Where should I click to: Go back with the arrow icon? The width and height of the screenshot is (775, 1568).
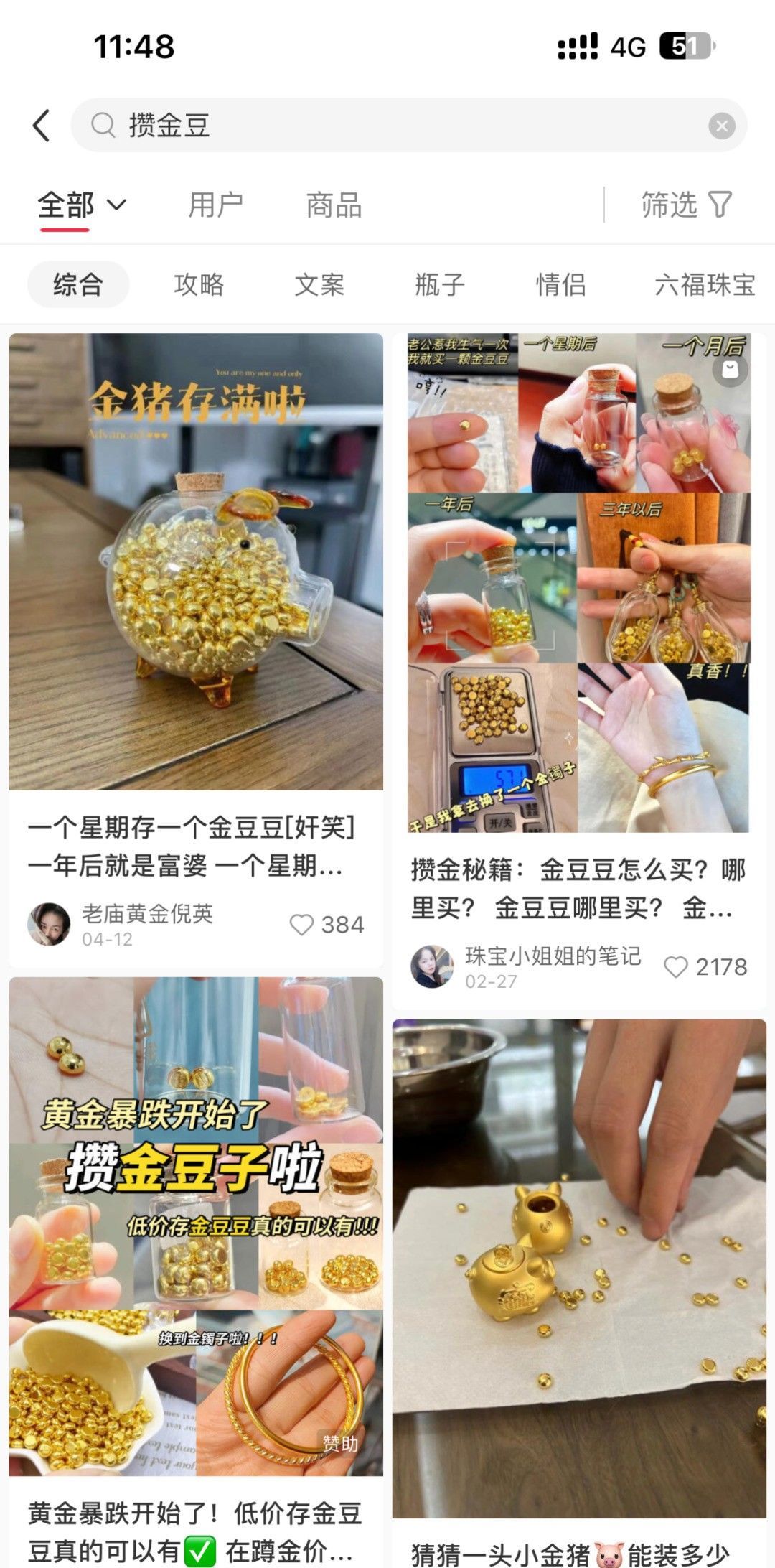42,126
